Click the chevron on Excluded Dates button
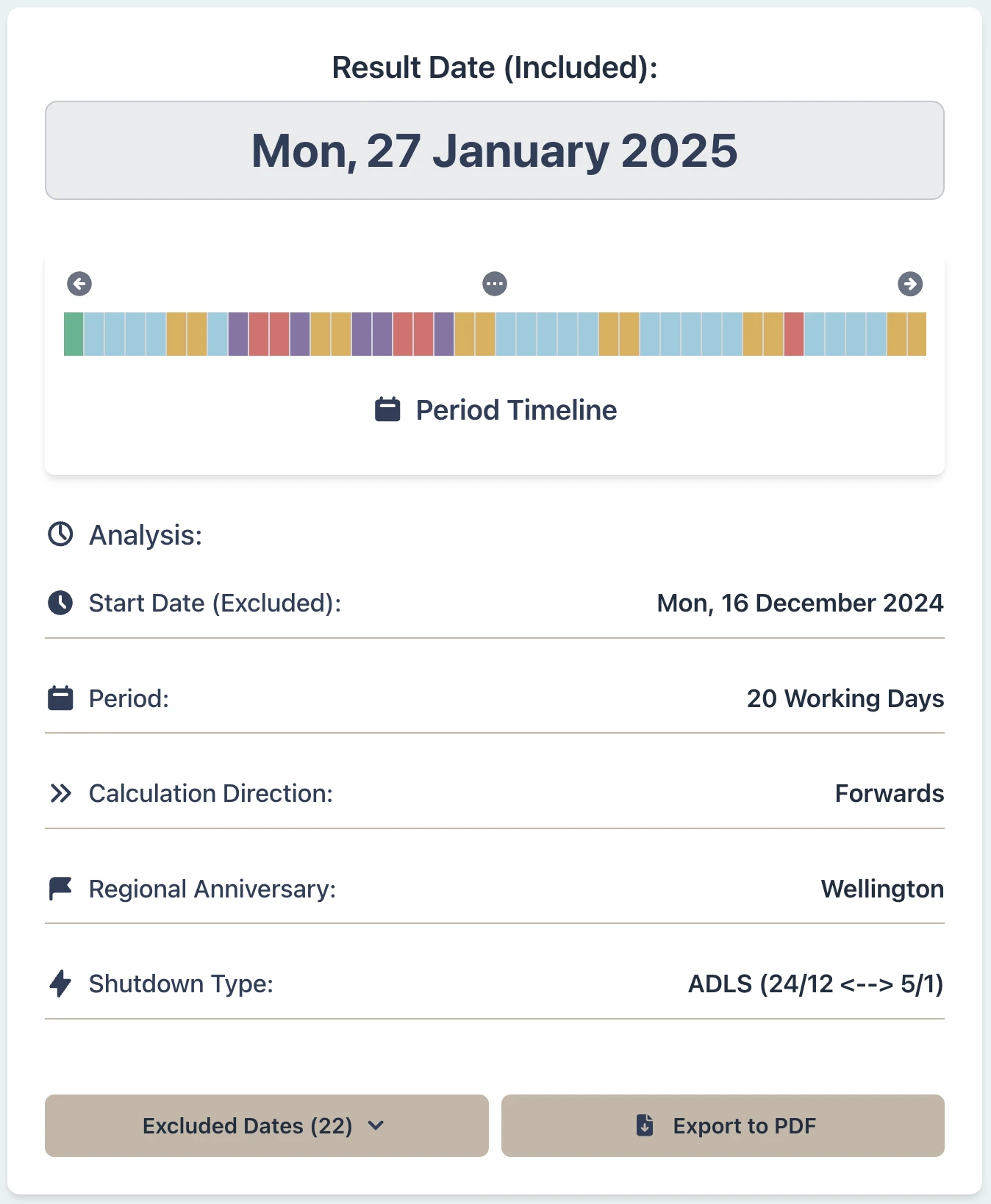This screenshot has width=991, height=1204. 377,1126
